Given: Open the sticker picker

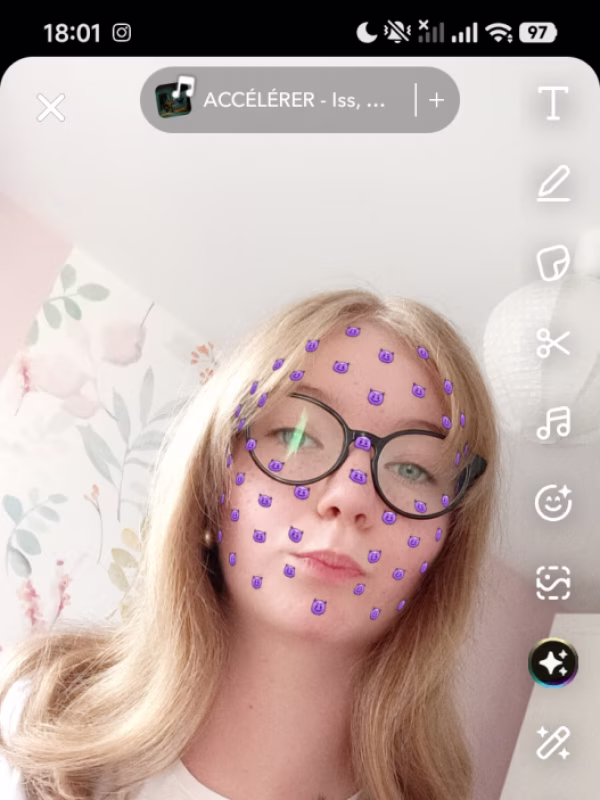Looking at the screenshot, I should [554, 263].
